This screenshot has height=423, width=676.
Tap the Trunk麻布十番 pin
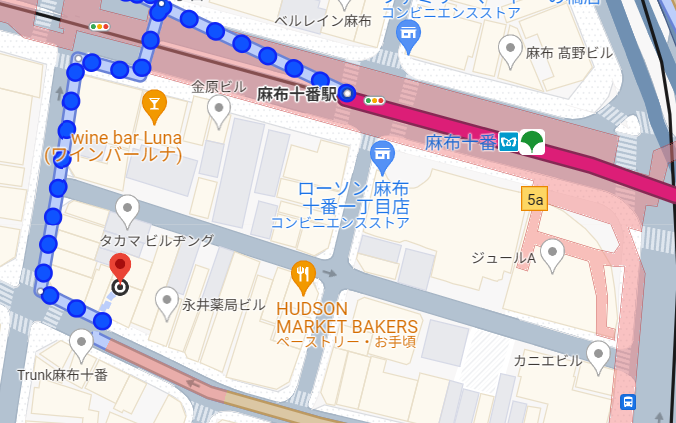click(x=81, y=344)
